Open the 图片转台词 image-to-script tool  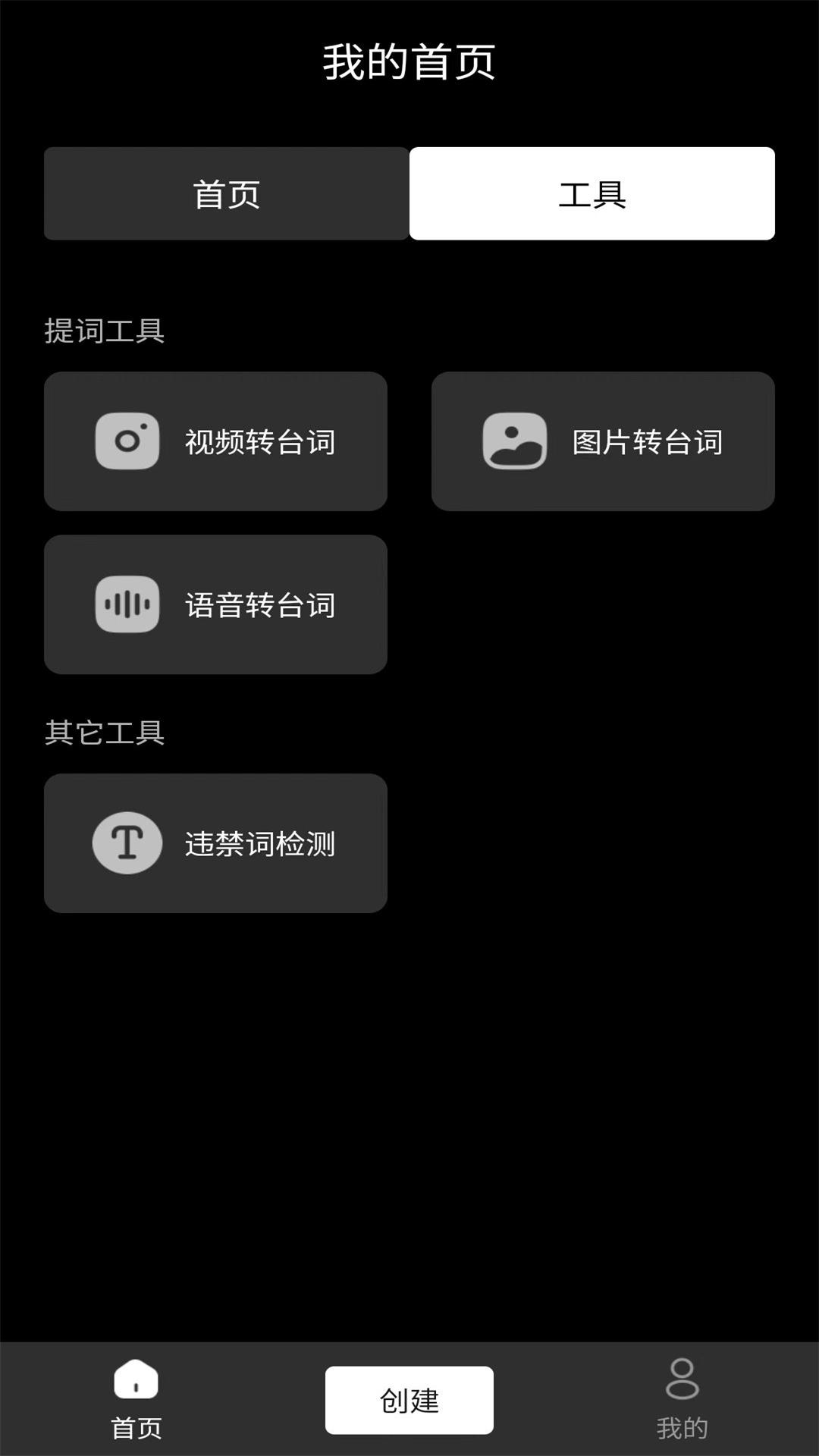(603, 442)
